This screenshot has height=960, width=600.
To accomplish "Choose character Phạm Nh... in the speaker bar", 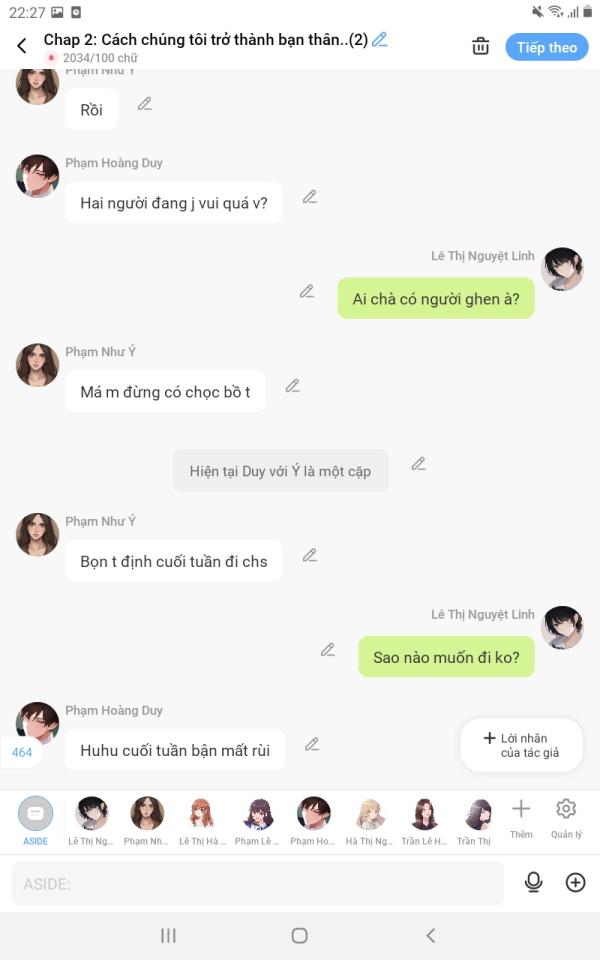I will 147,820.
